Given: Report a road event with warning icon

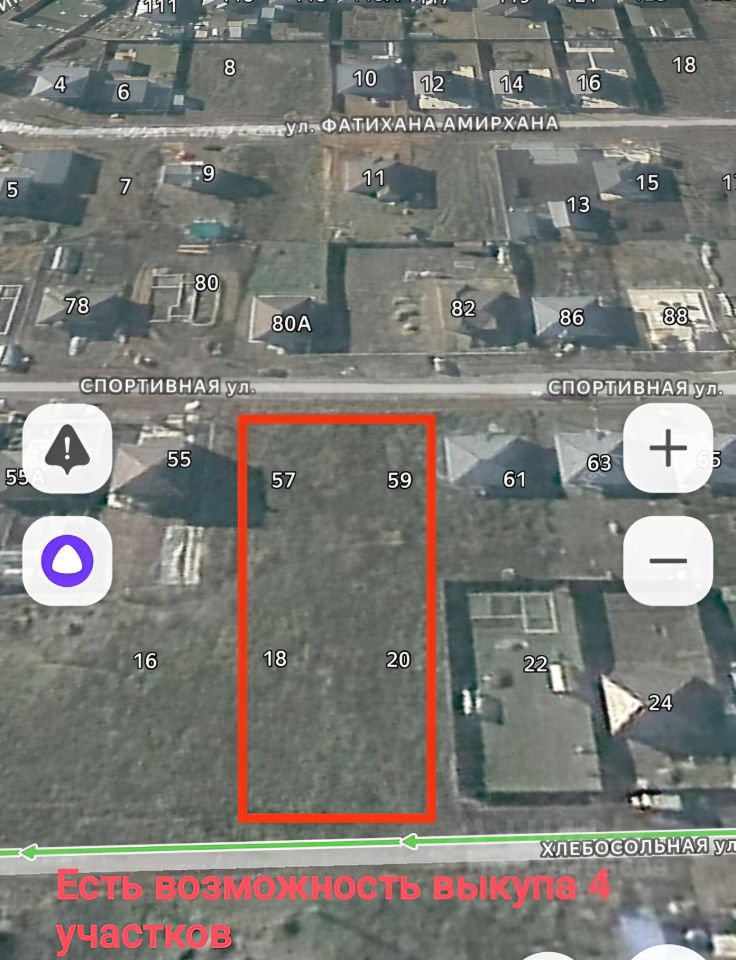Looking at the screenshot, I should [x=67, y=448].
